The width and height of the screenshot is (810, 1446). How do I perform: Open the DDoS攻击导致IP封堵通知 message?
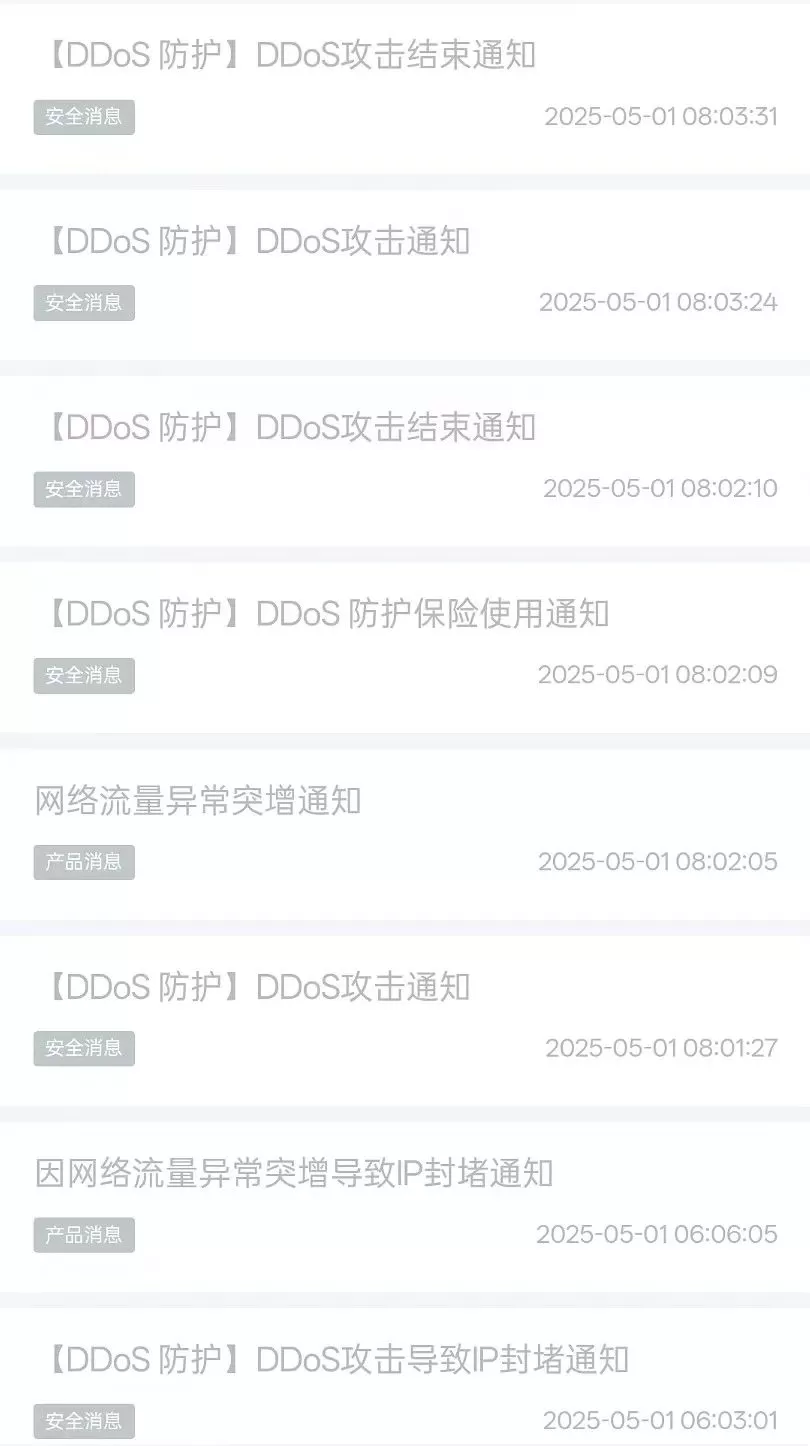pyautogui.click(x=335, y=1359)
